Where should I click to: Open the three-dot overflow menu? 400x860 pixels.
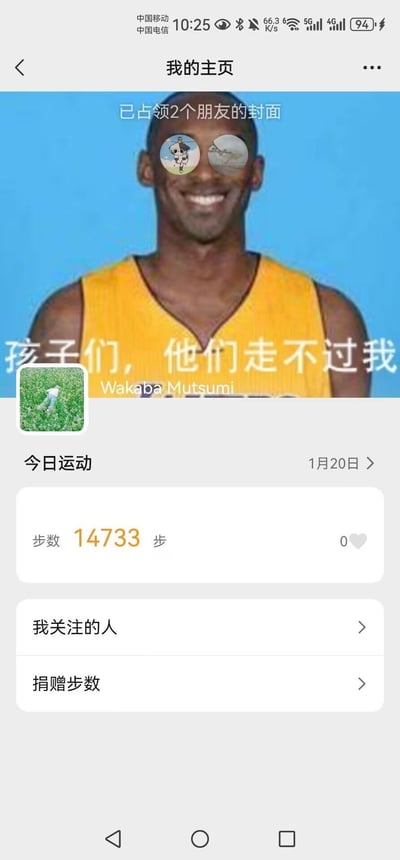(371, 68)
